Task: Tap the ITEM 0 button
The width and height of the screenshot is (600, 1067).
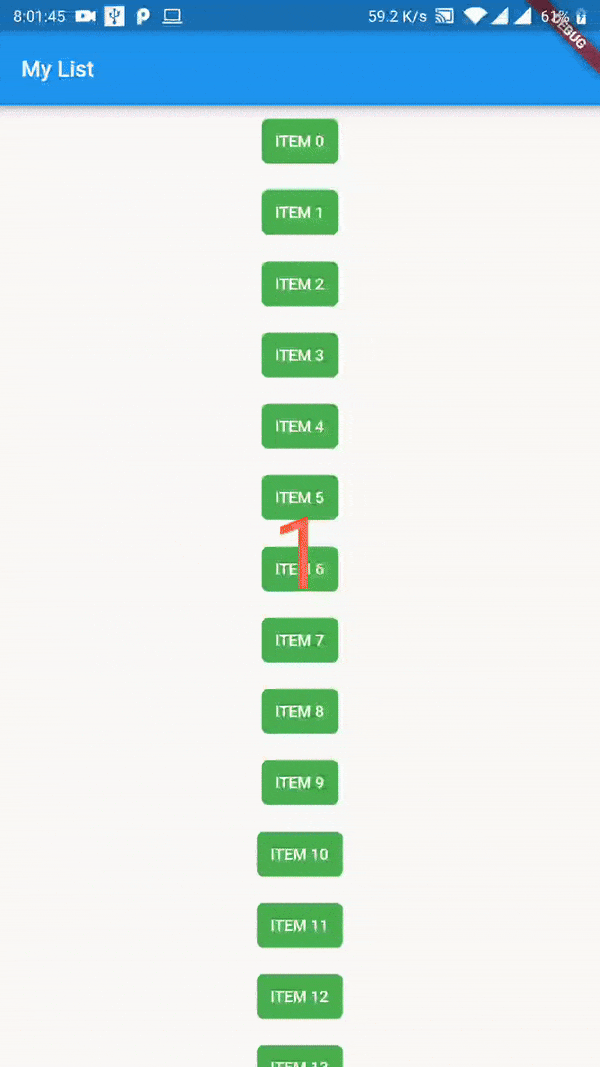Action: [x=300, y=141]
